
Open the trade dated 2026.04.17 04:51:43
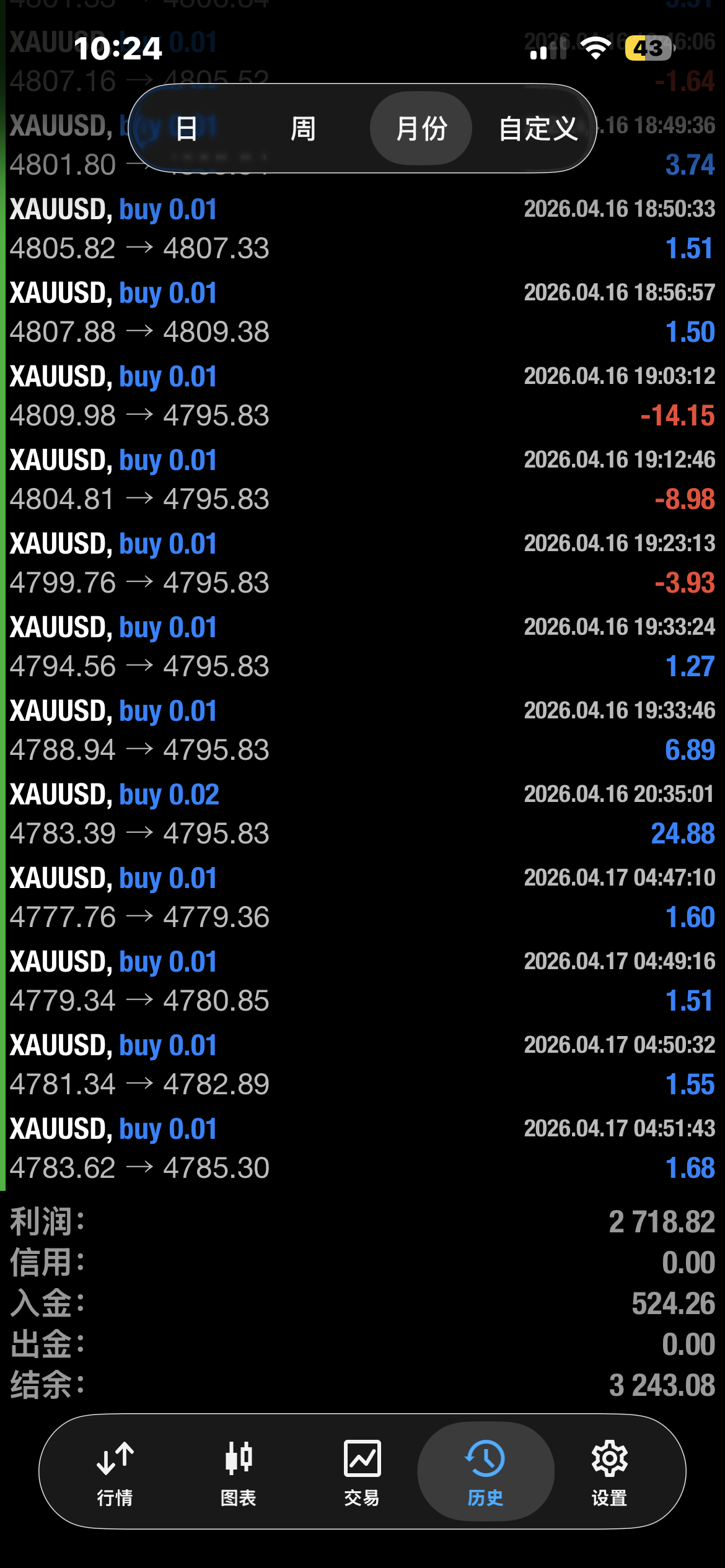coord(362,1149)
